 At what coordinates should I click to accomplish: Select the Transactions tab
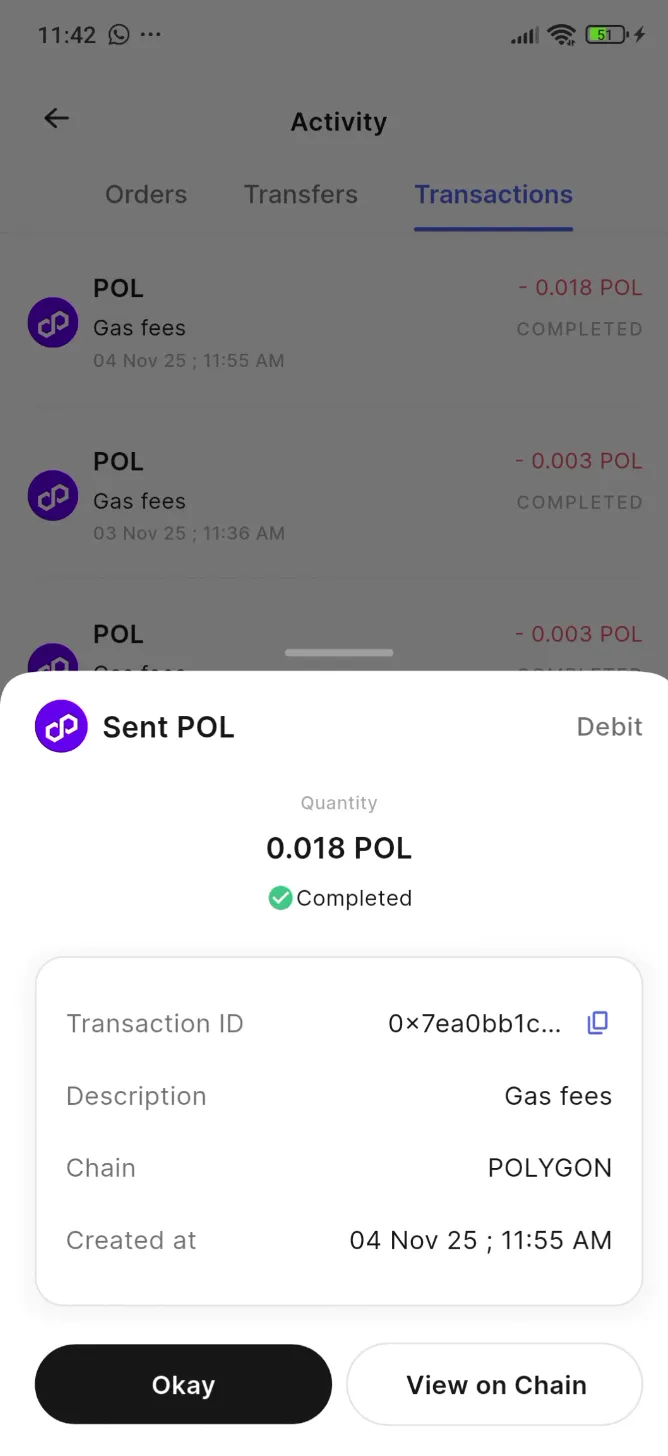pyautogui.click(x=493, y=194)
